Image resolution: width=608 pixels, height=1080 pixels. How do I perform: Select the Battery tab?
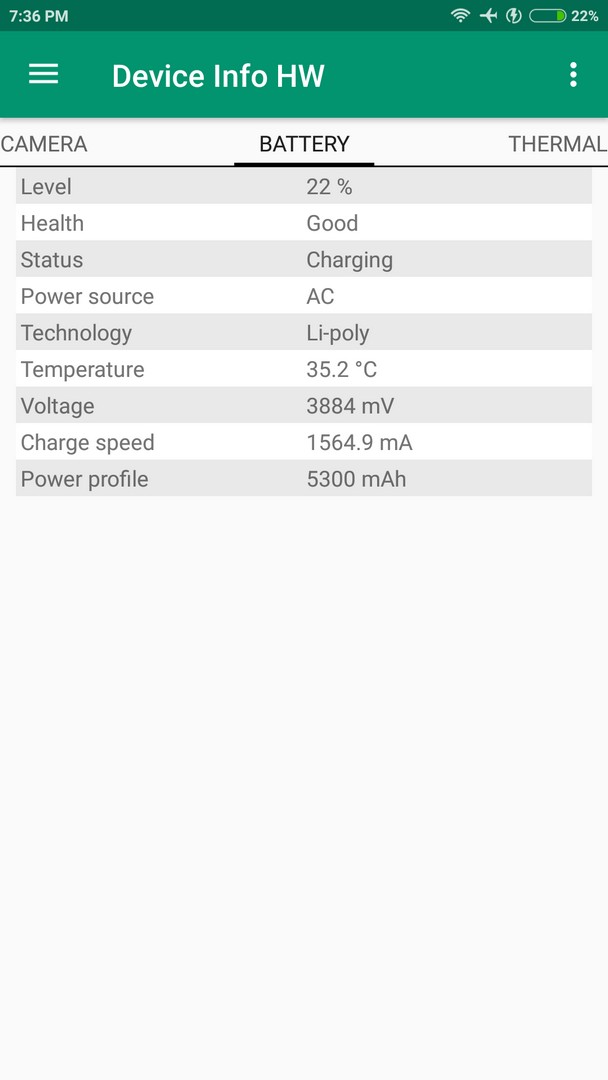304,144
